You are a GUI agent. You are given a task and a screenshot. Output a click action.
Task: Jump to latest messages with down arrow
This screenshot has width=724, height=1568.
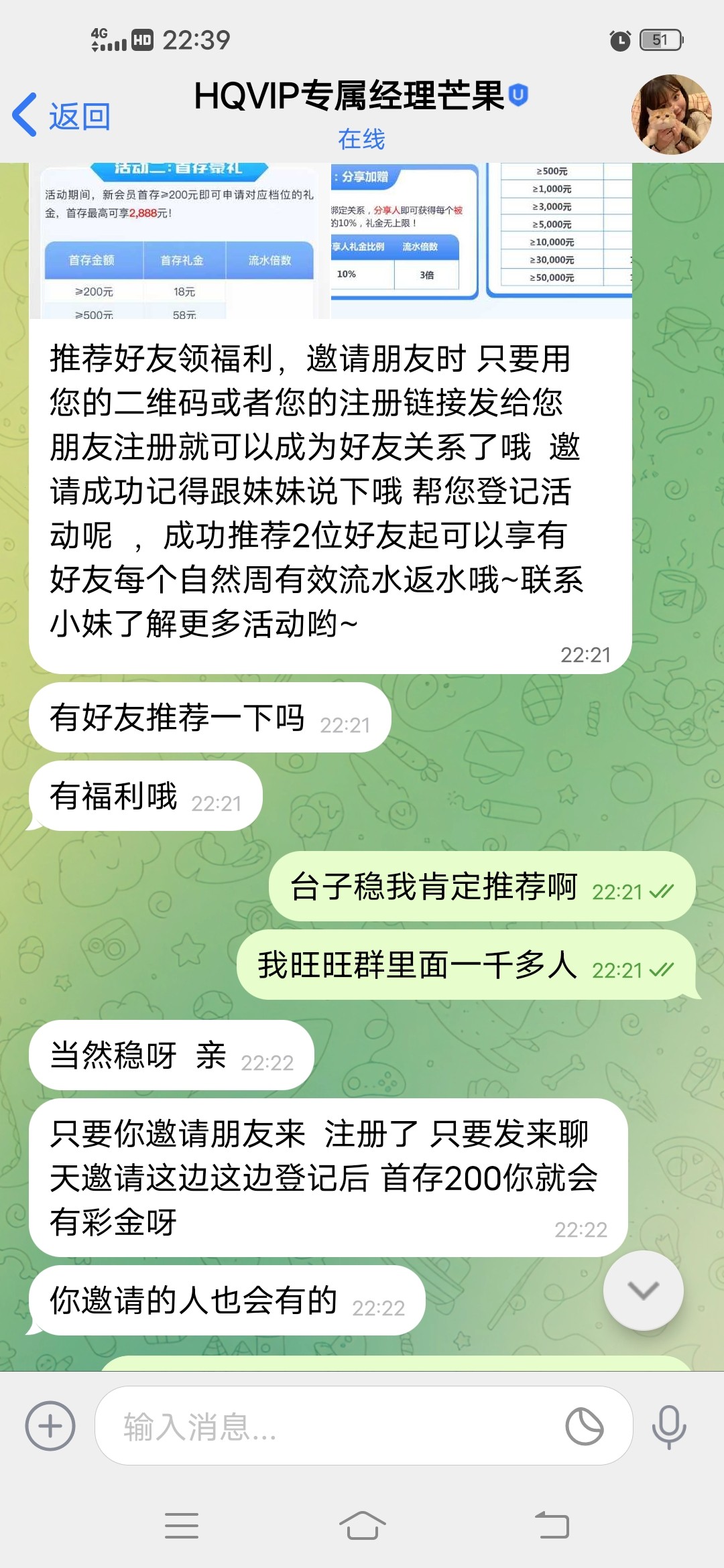tap(643, 1290)
